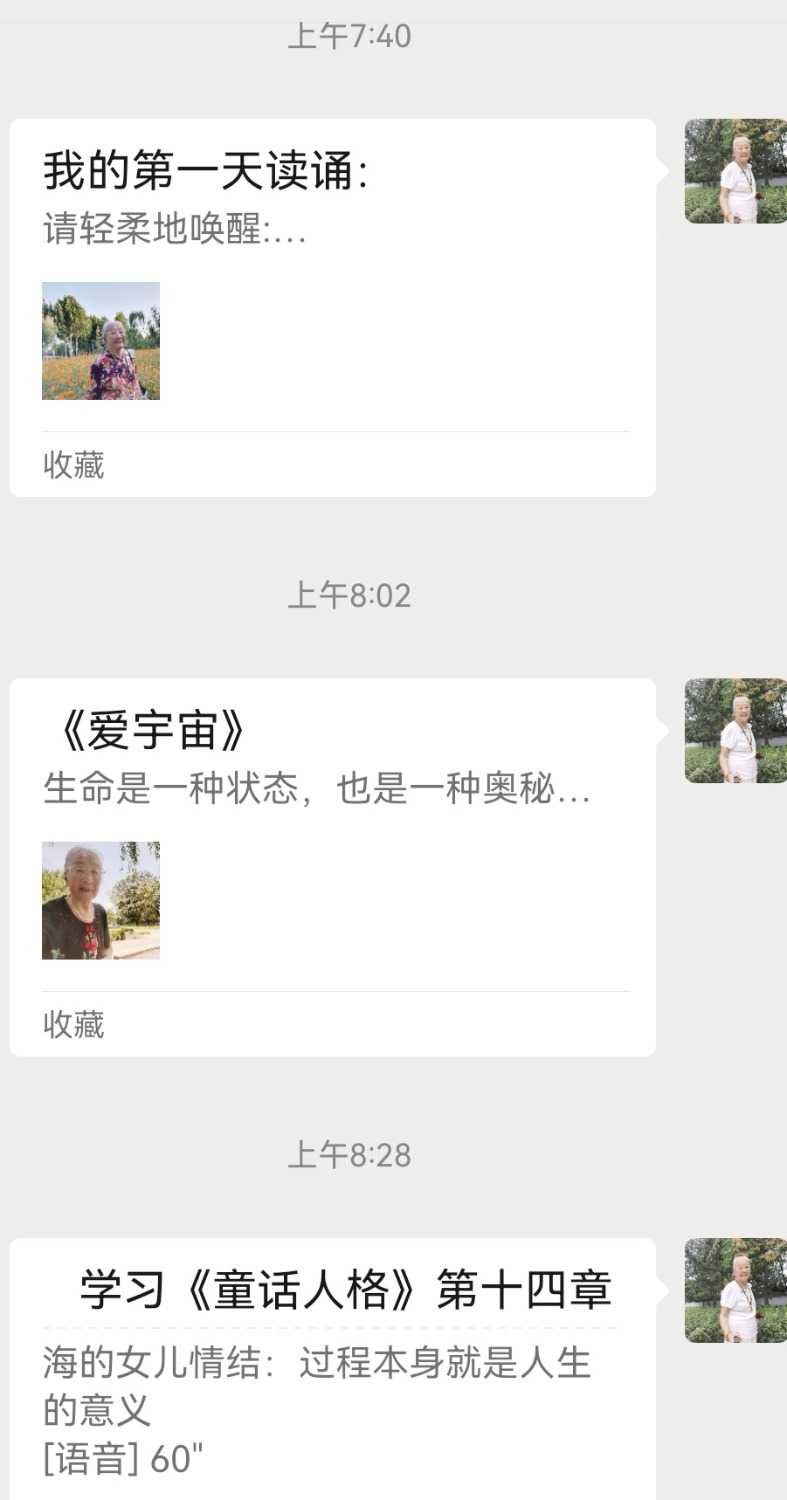787x1500 pixels.
Task: Tap the photo thumbnail in the '《爱宇宙》' card
Action: click(x=100, y=899)
